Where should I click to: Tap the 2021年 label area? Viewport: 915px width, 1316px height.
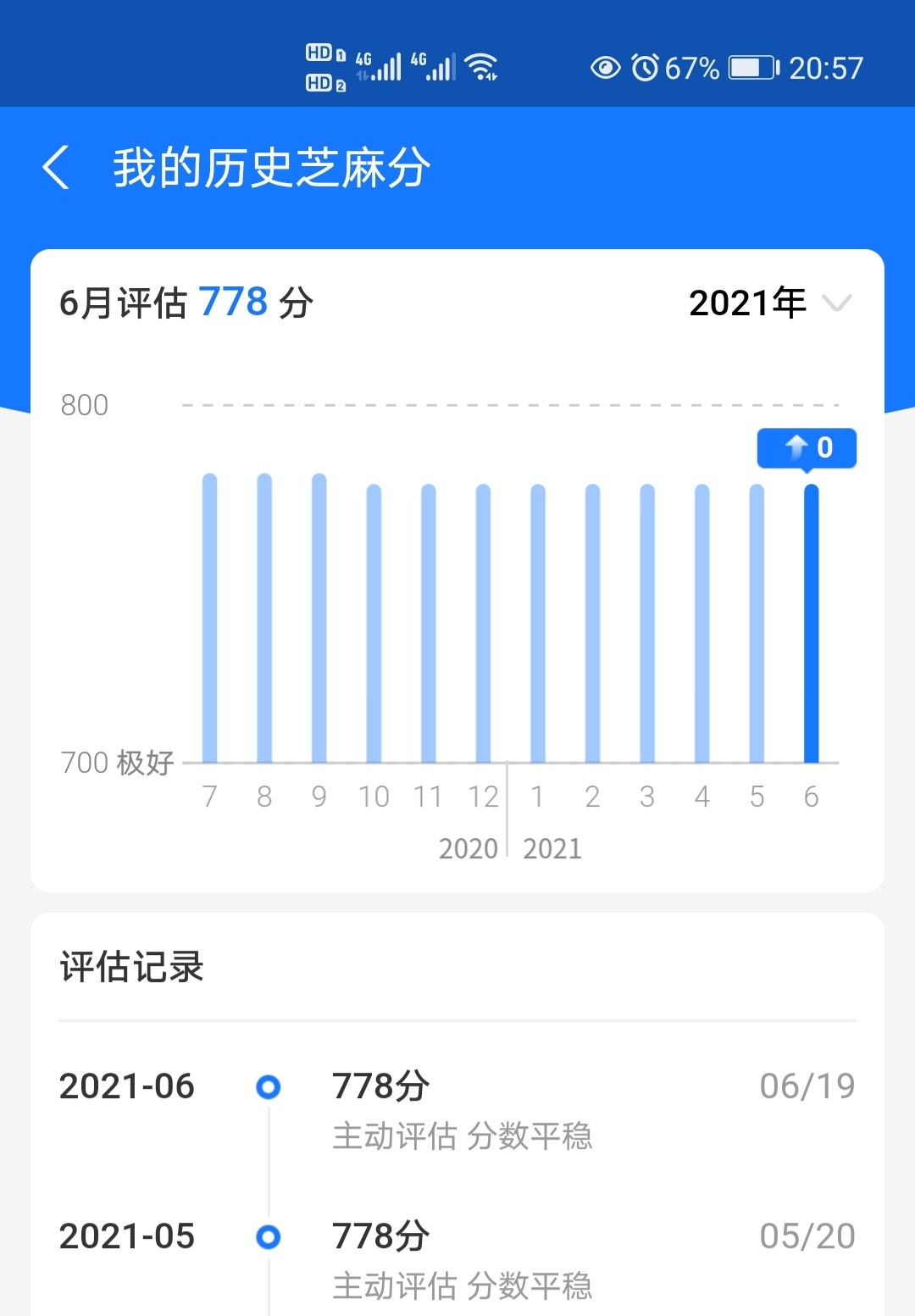pos(747,302)
